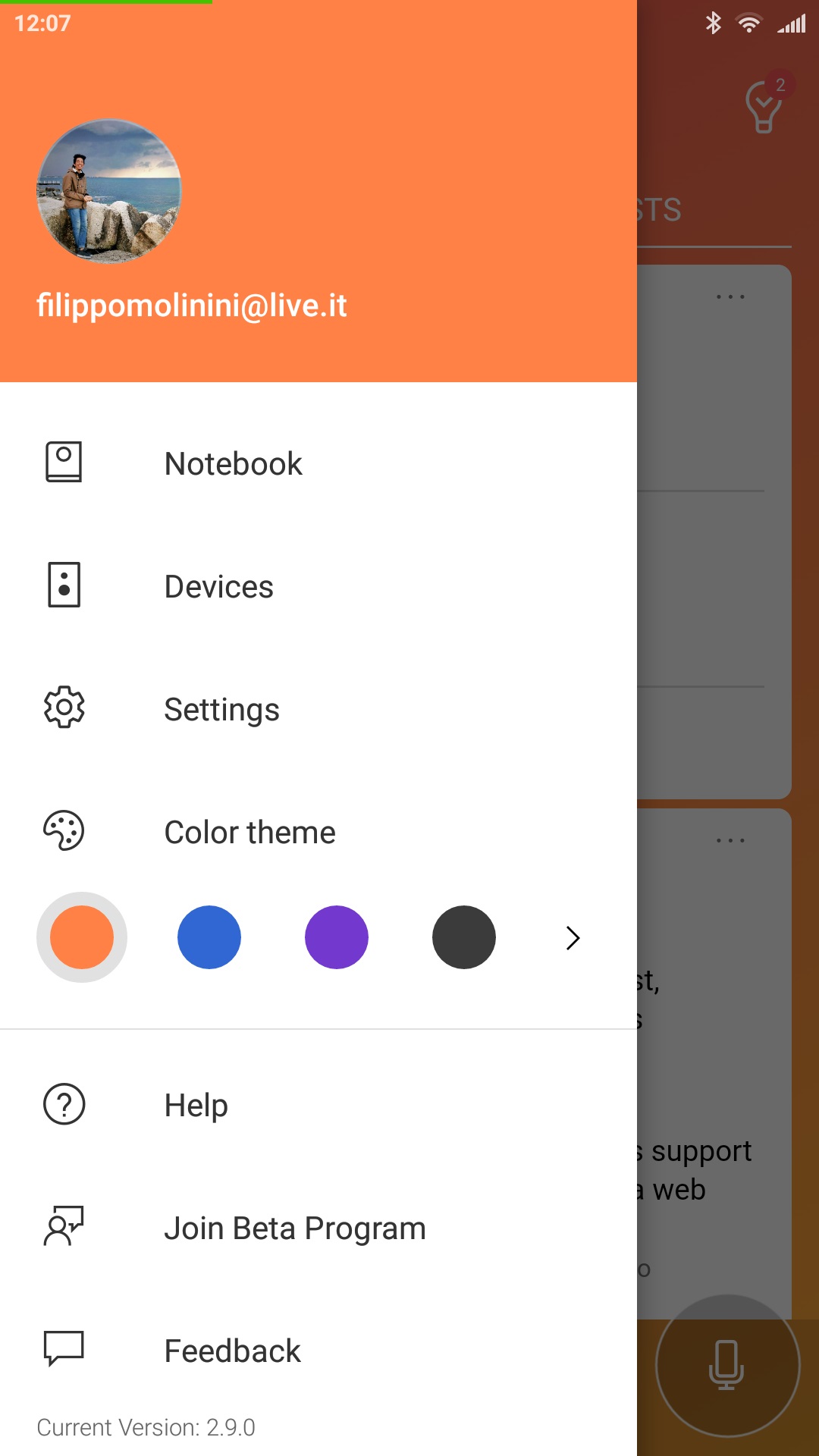Tap the profile picture
The image size is (819, 1456).
pyautogui.click(x=109, y=191)
